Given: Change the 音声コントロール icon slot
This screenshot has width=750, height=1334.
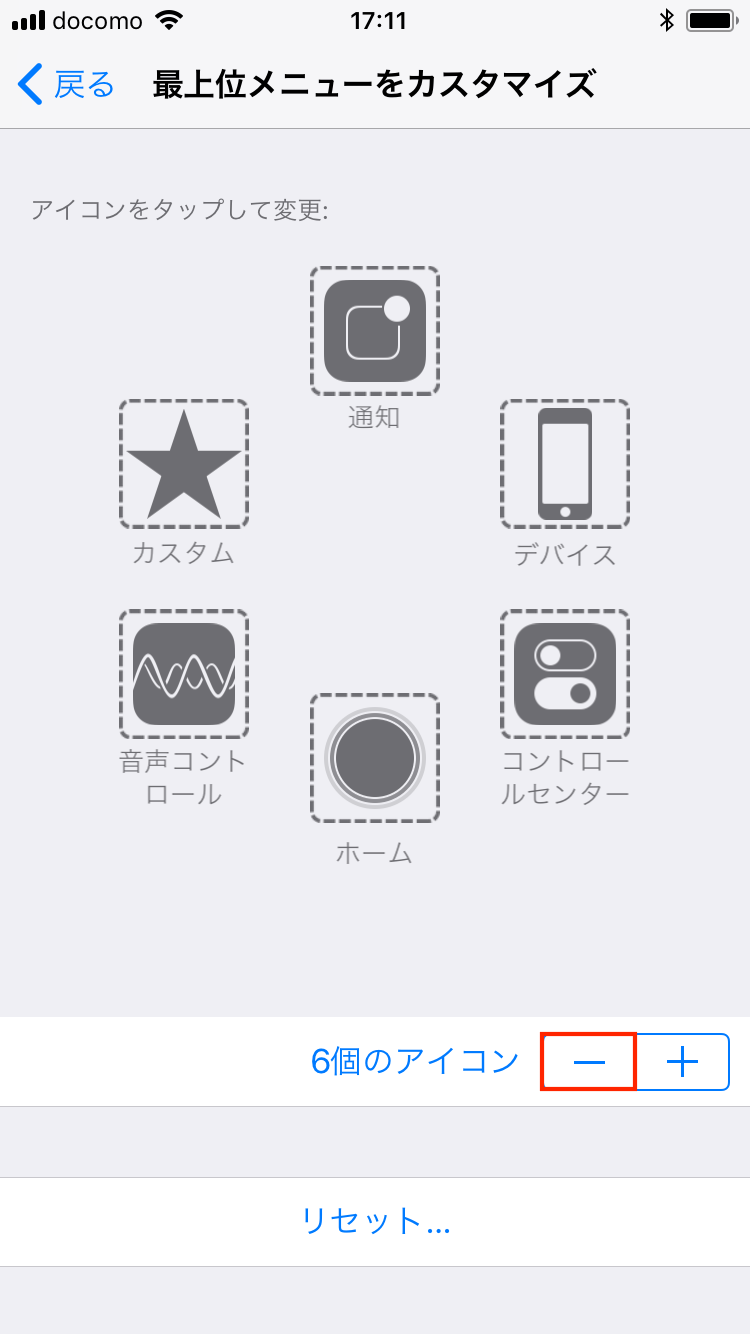Looking at the screenshot, I should (184, 674).
